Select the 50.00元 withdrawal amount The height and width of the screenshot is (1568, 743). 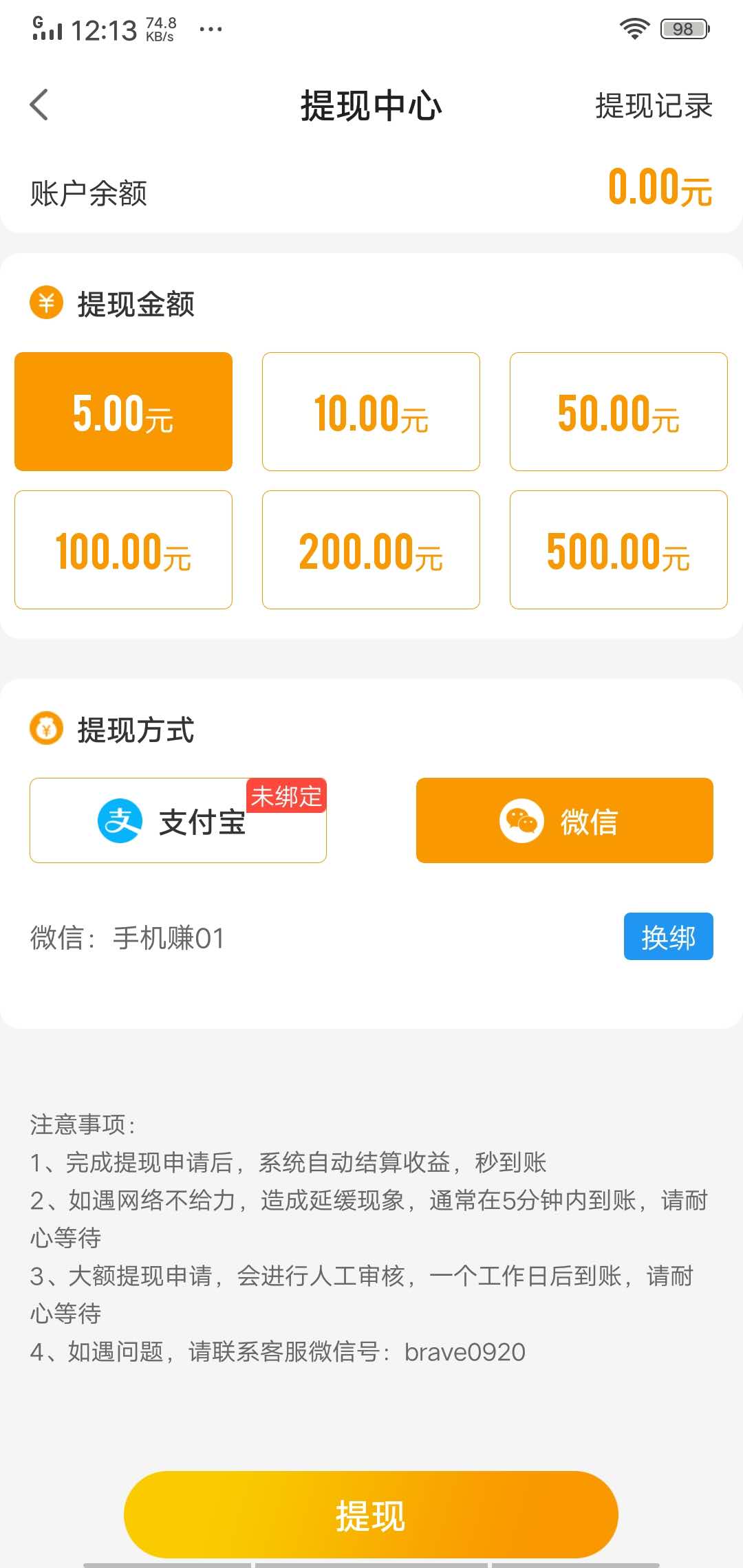[618, 411]
